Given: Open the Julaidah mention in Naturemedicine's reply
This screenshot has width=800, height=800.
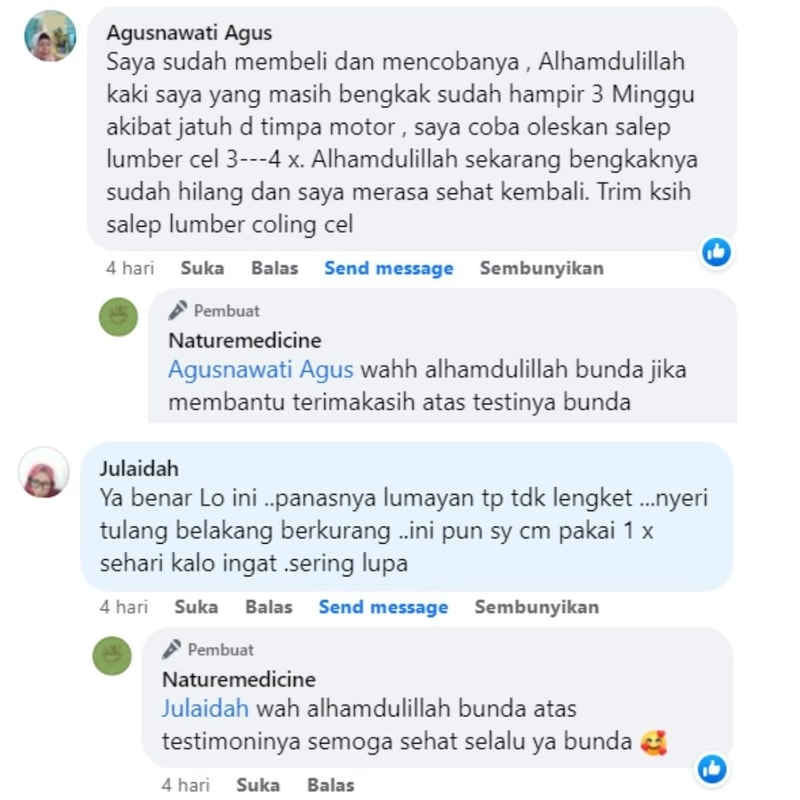Looking at the screenshot, I should click(x=205, y=709).
